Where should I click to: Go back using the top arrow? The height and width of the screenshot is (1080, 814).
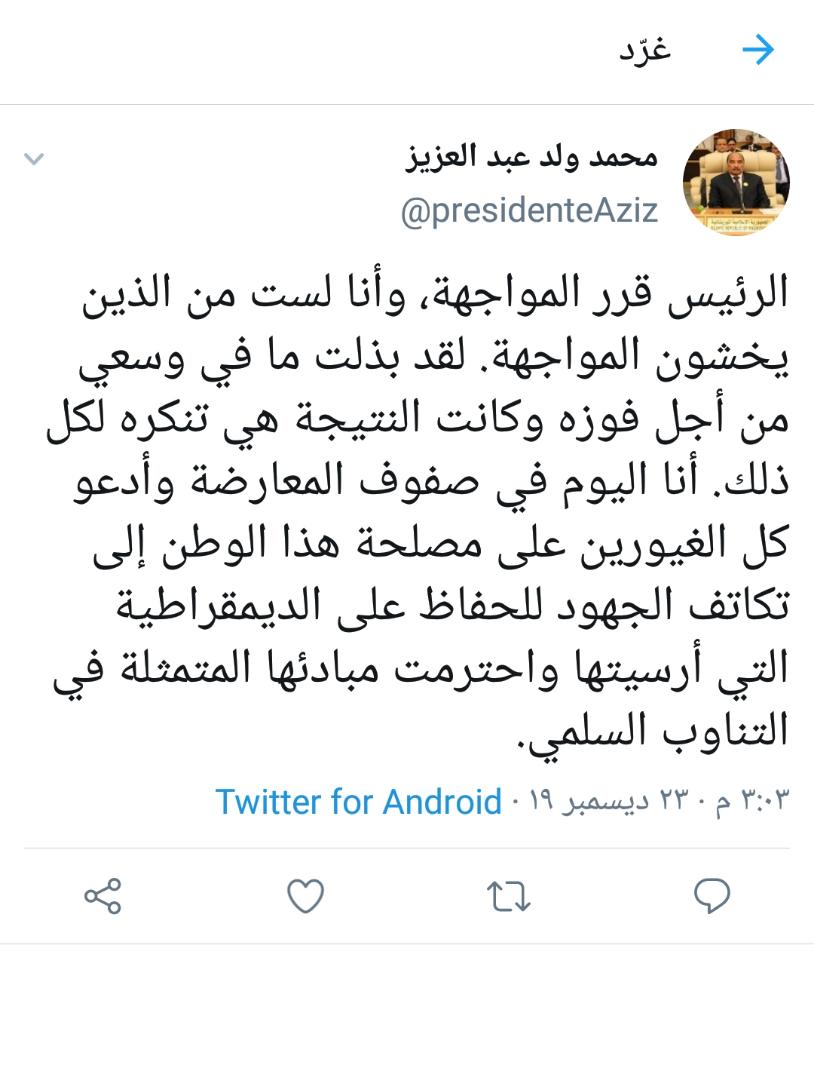(758, 50)
